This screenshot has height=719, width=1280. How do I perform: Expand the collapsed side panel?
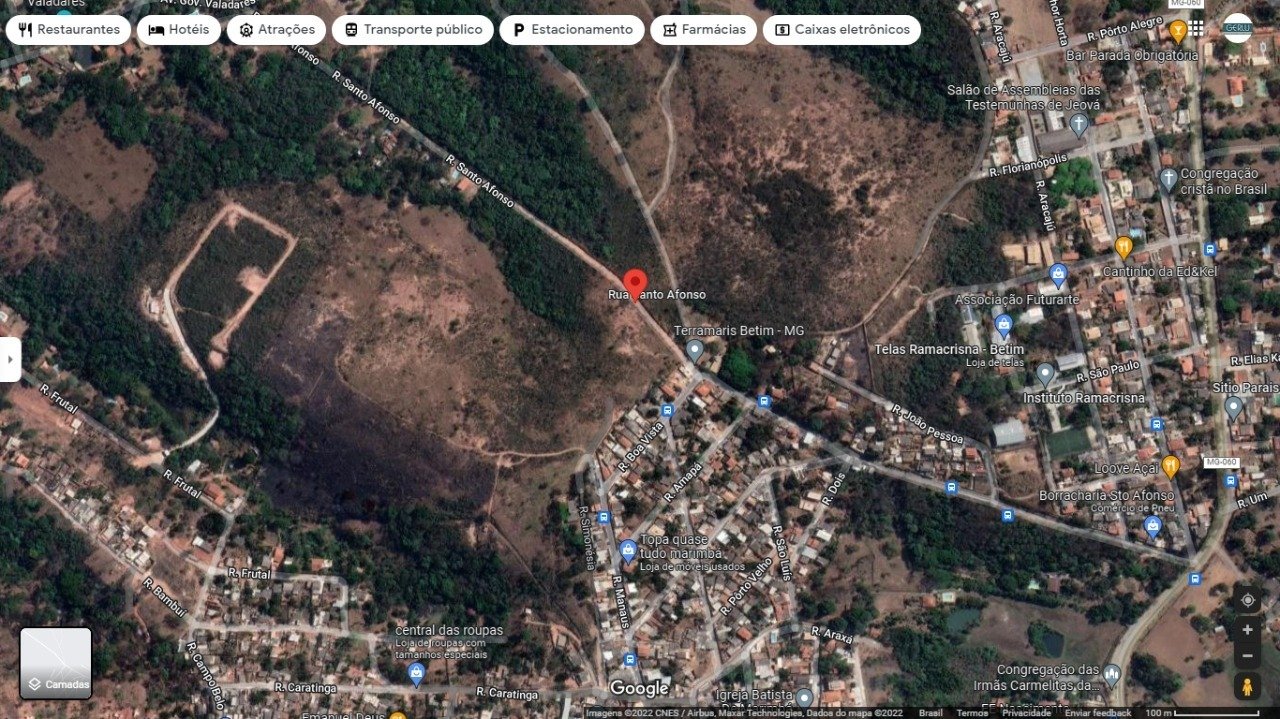[9, 360]
